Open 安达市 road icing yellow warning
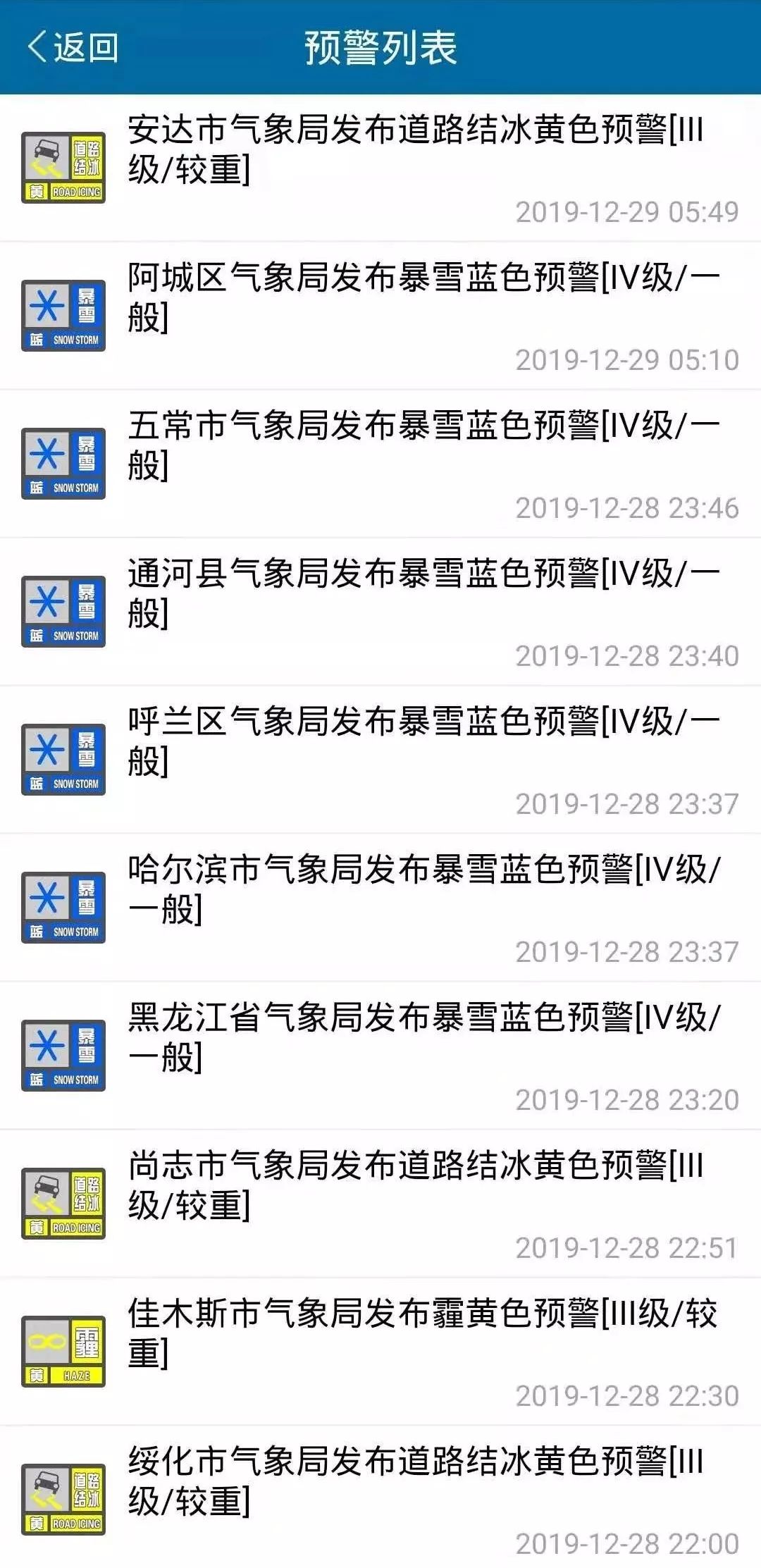 point(416,149)
